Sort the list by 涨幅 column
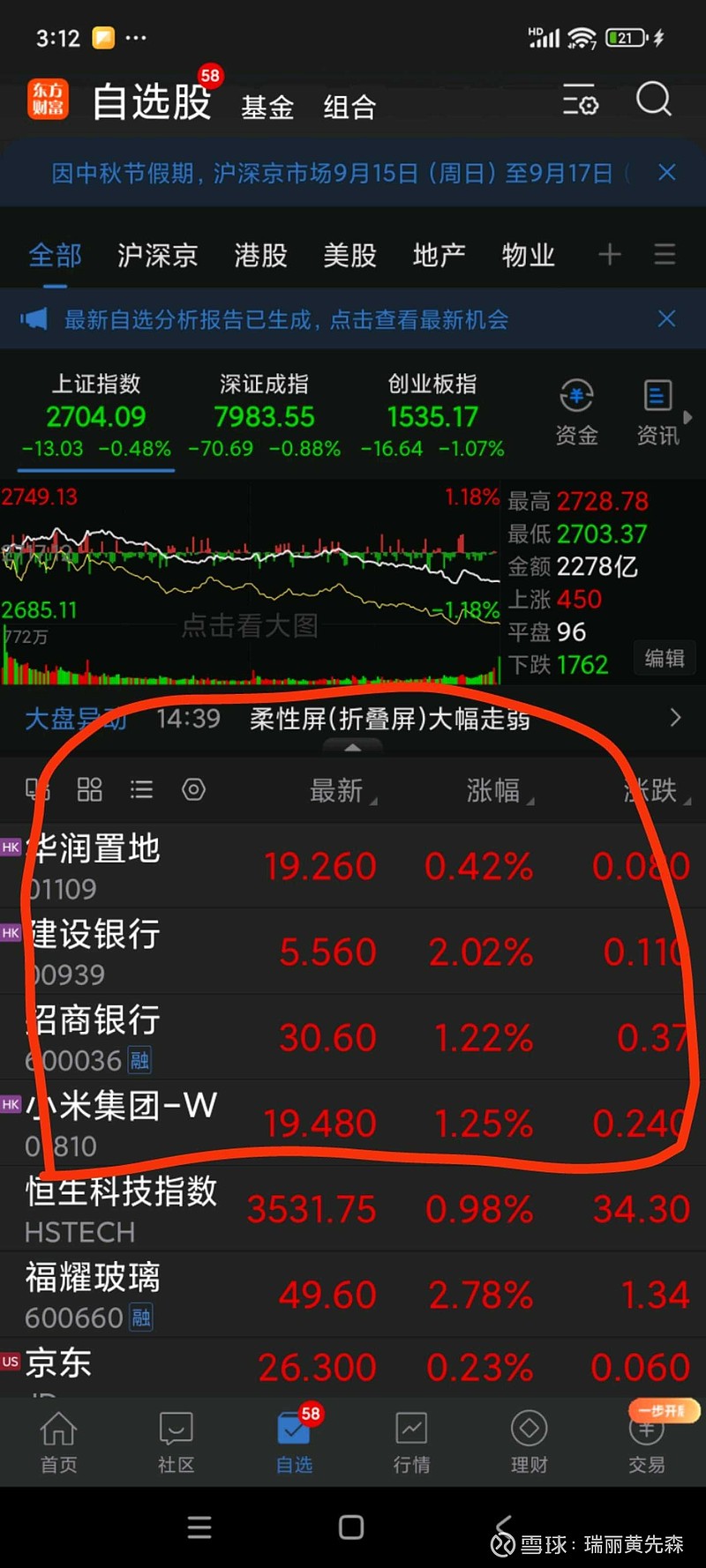This screenshot has height=1568, width=706. click(x=499, y=791)
